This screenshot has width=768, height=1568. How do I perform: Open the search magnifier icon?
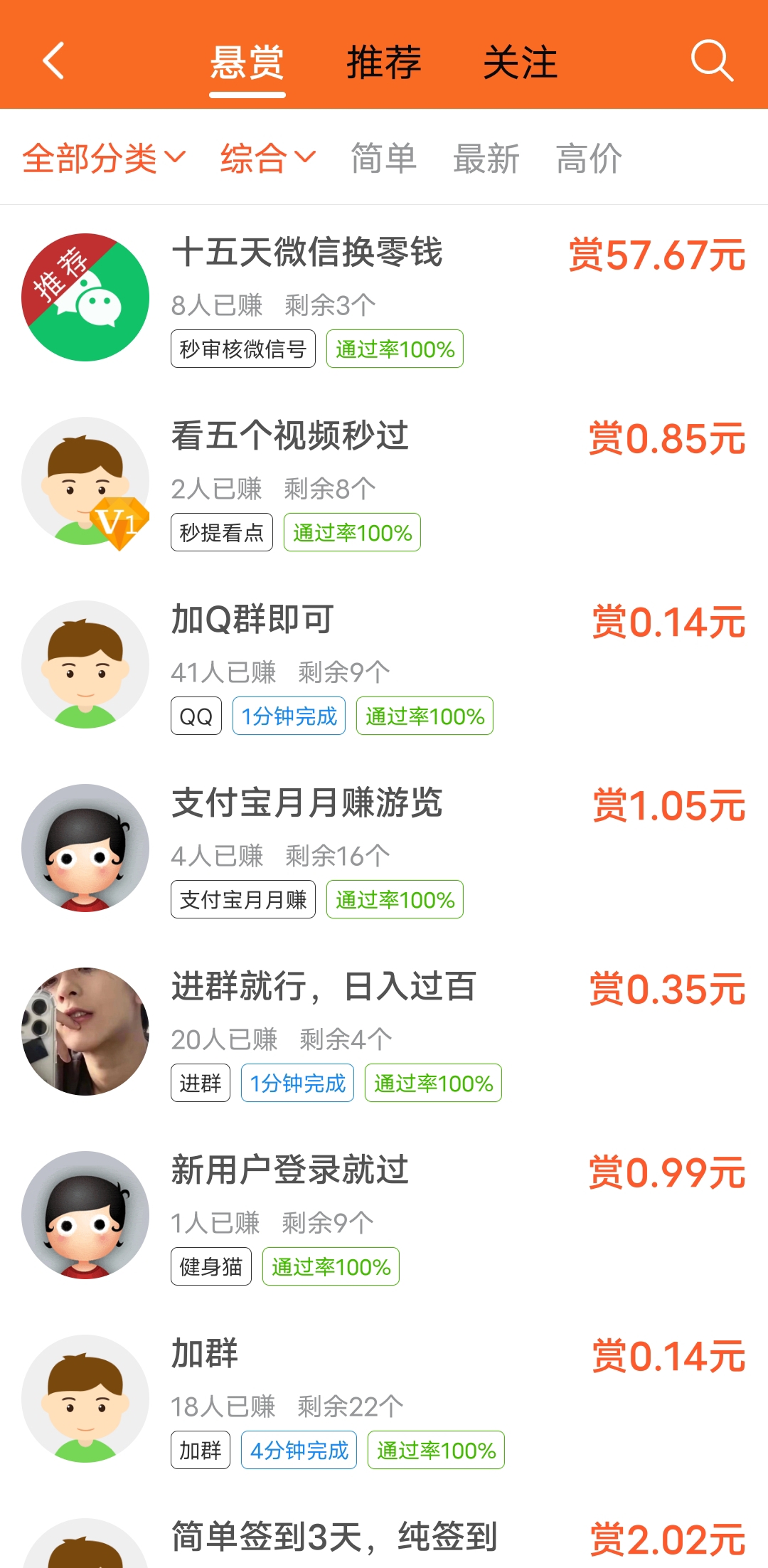pos(712,60)
